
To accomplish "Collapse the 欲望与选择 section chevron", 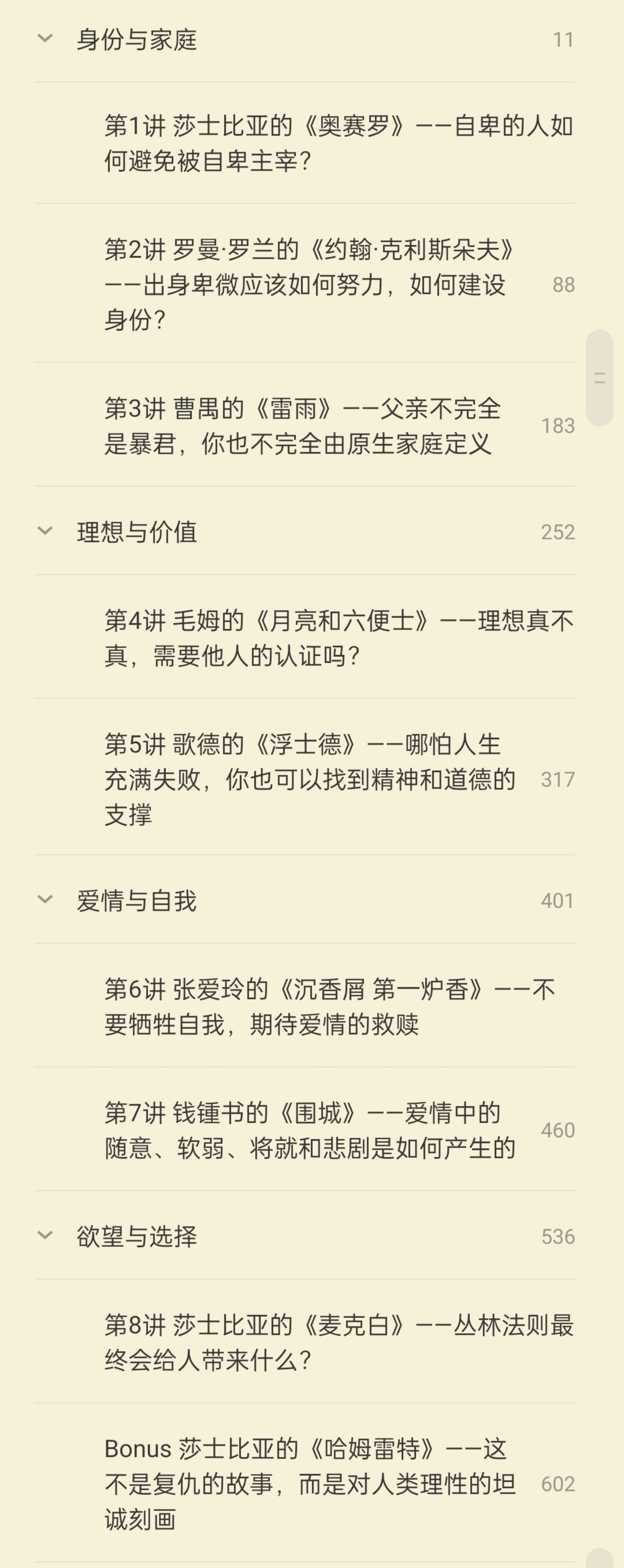I will coord(45,1235).
